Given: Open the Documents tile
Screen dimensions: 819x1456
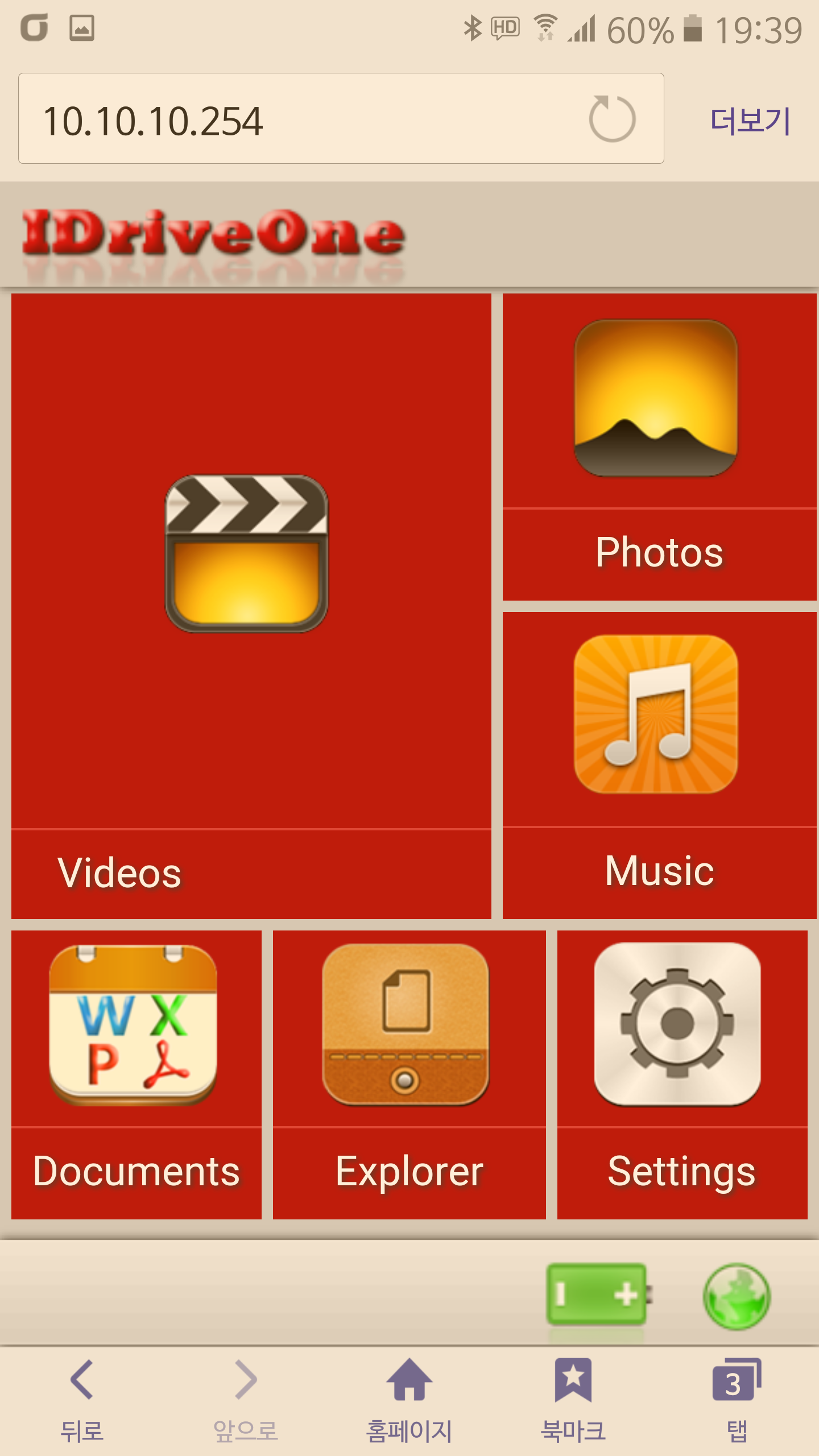Looking at the screenshot, I should 136,1074.
